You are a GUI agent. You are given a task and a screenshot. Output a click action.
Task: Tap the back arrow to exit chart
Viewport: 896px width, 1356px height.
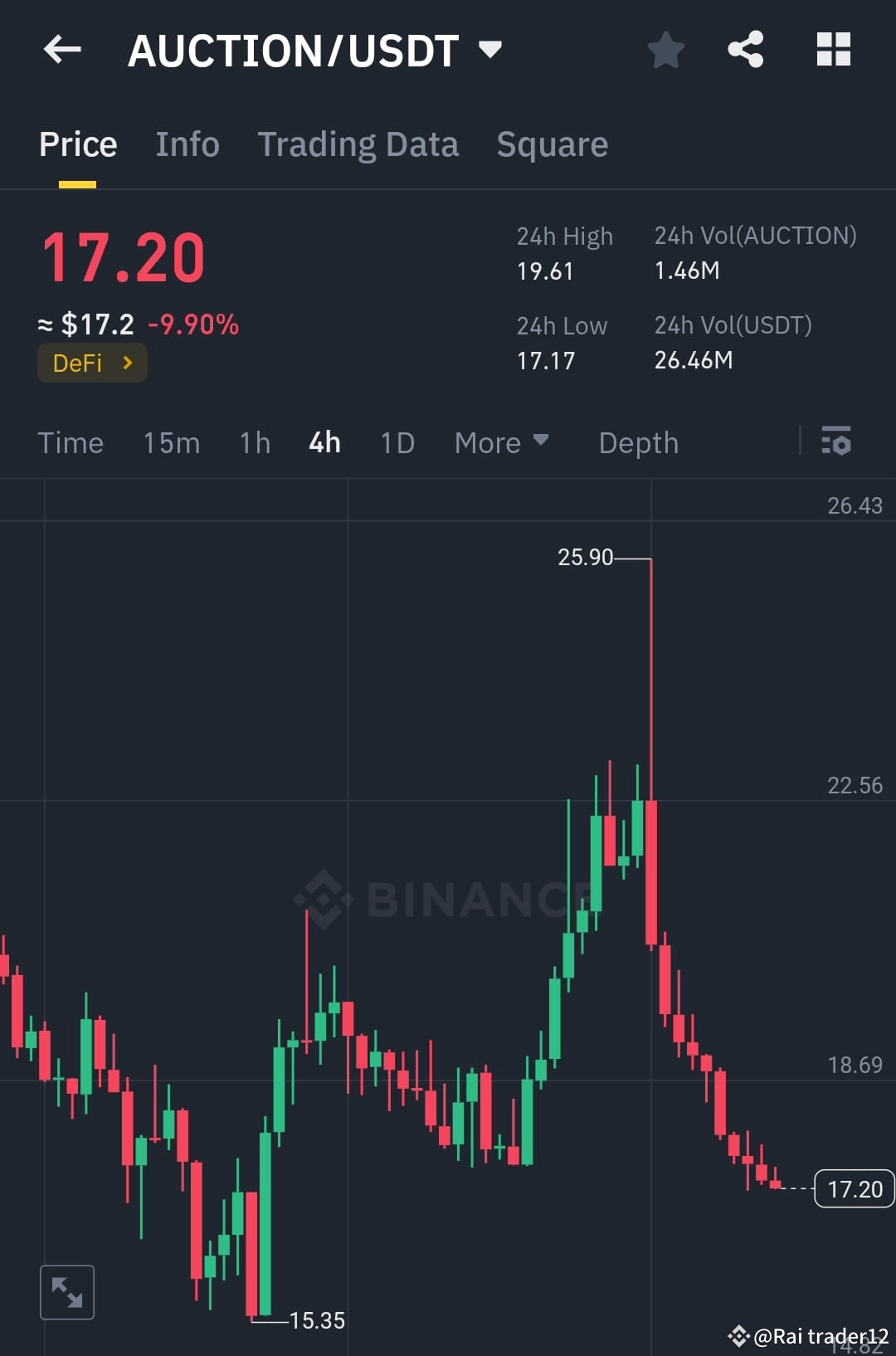61,50
